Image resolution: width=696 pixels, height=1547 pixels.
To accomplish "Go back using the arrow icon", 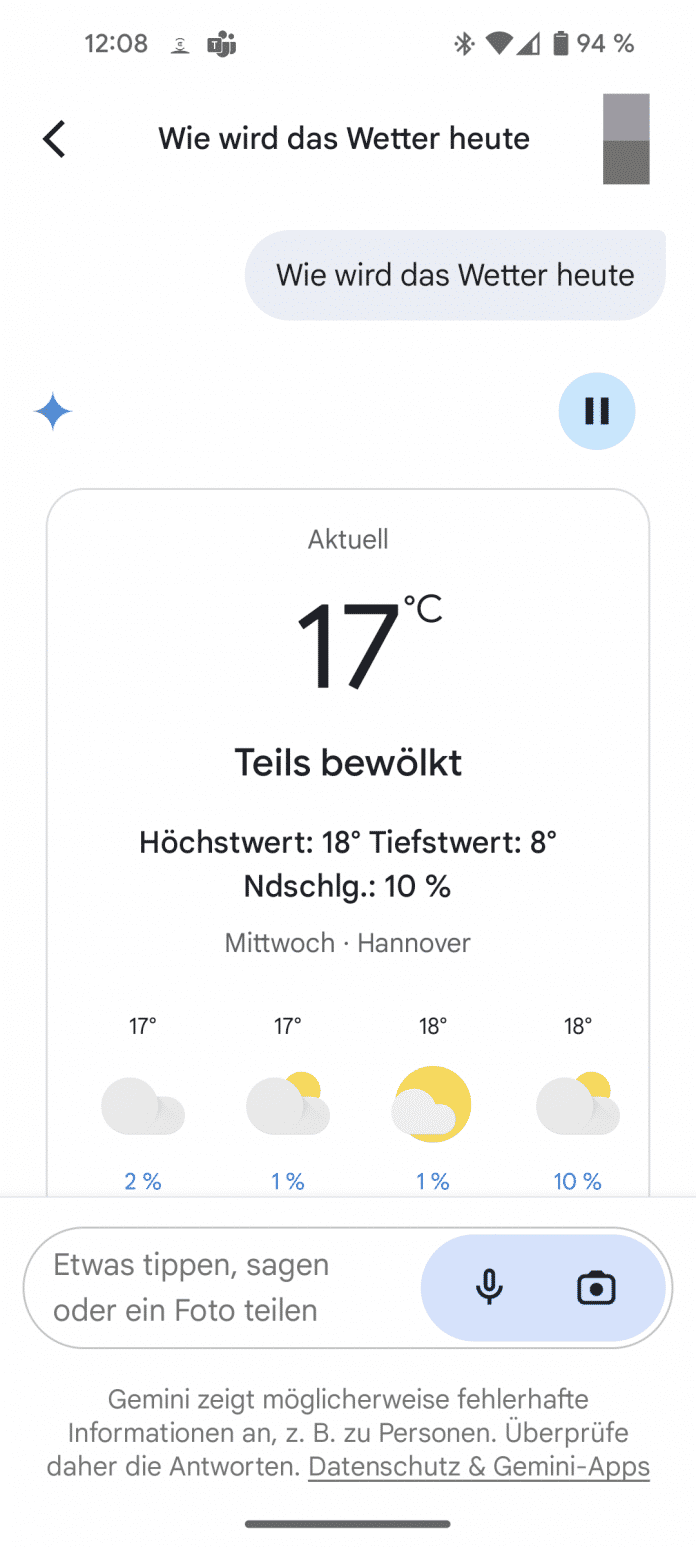I will click(x=54, y=139).
